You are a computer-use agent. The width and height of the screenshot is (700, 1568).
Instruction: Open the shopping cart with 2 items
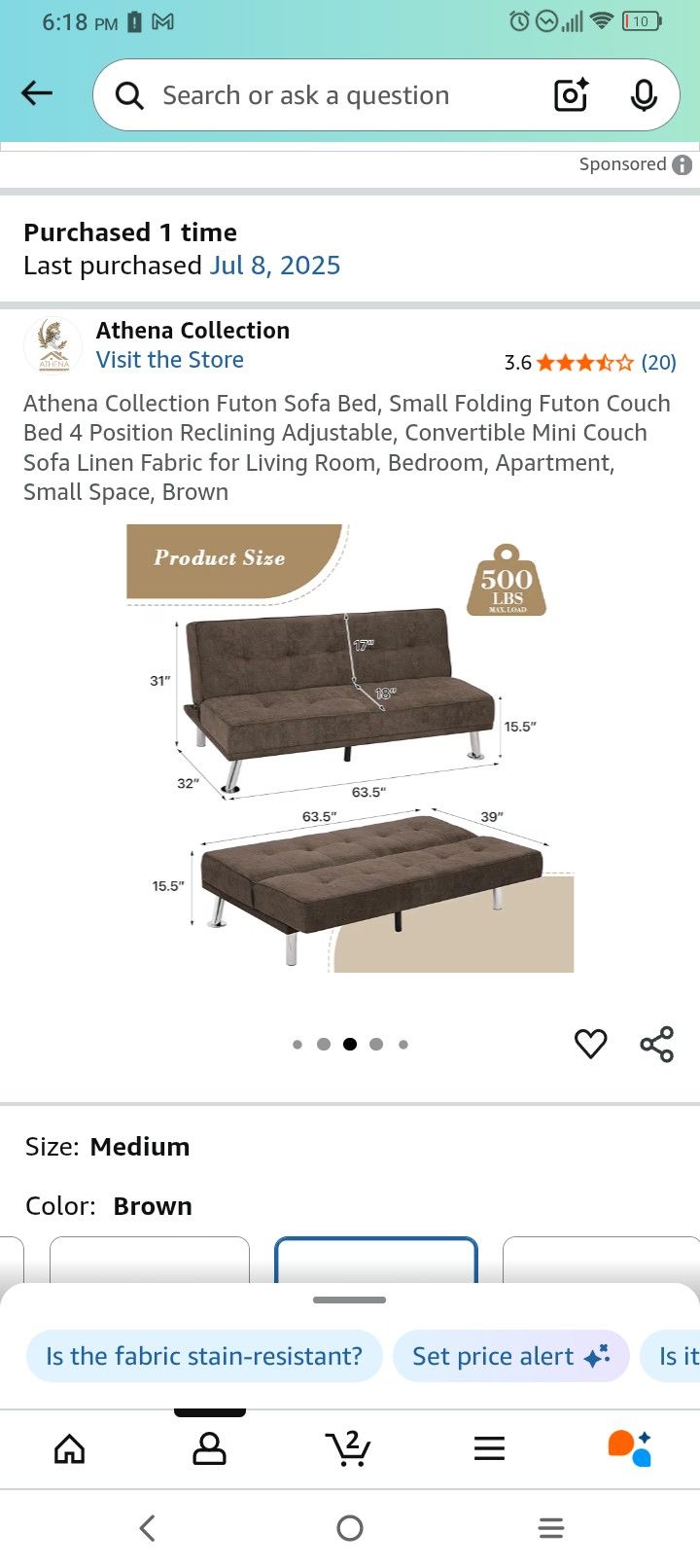349,1448
